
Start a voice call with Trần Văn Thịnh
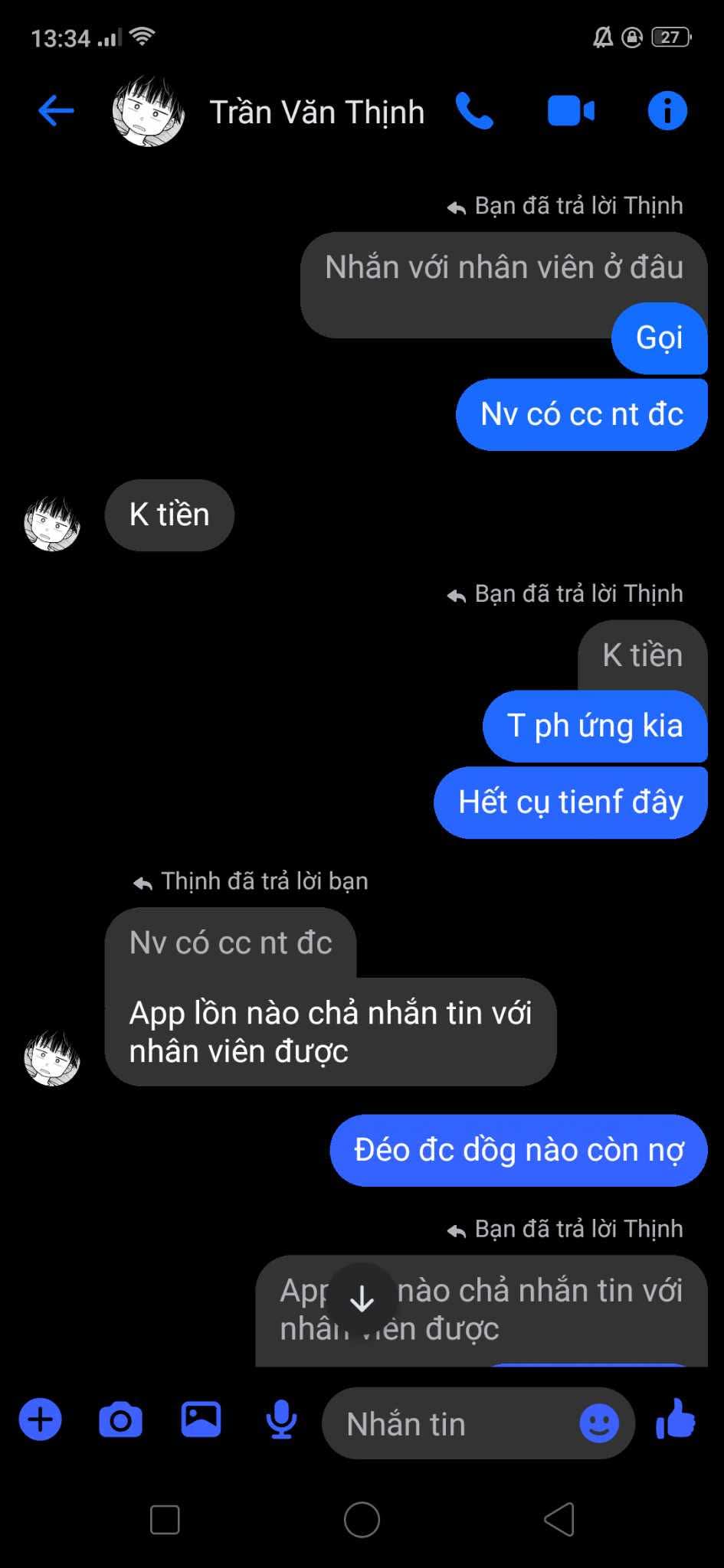tap(474, 111)
